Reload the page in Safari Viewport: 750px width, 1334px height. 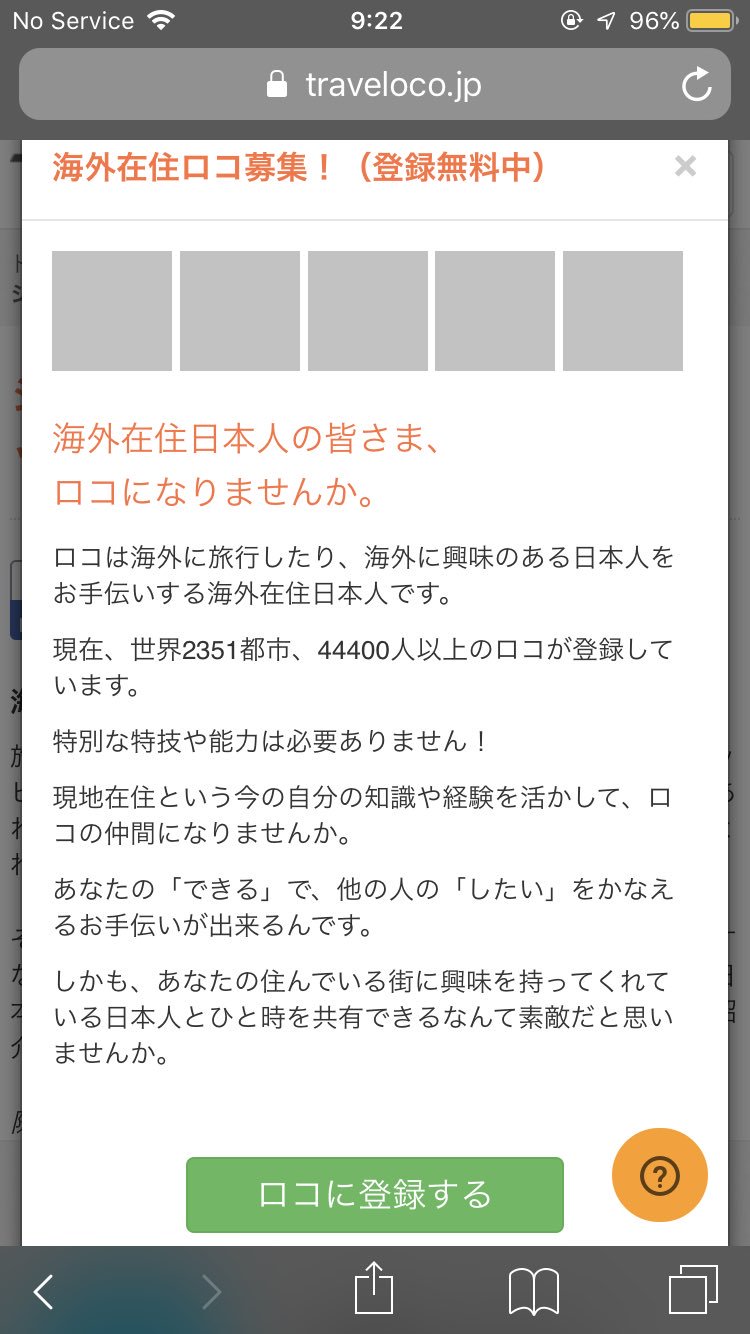point(696,86)
